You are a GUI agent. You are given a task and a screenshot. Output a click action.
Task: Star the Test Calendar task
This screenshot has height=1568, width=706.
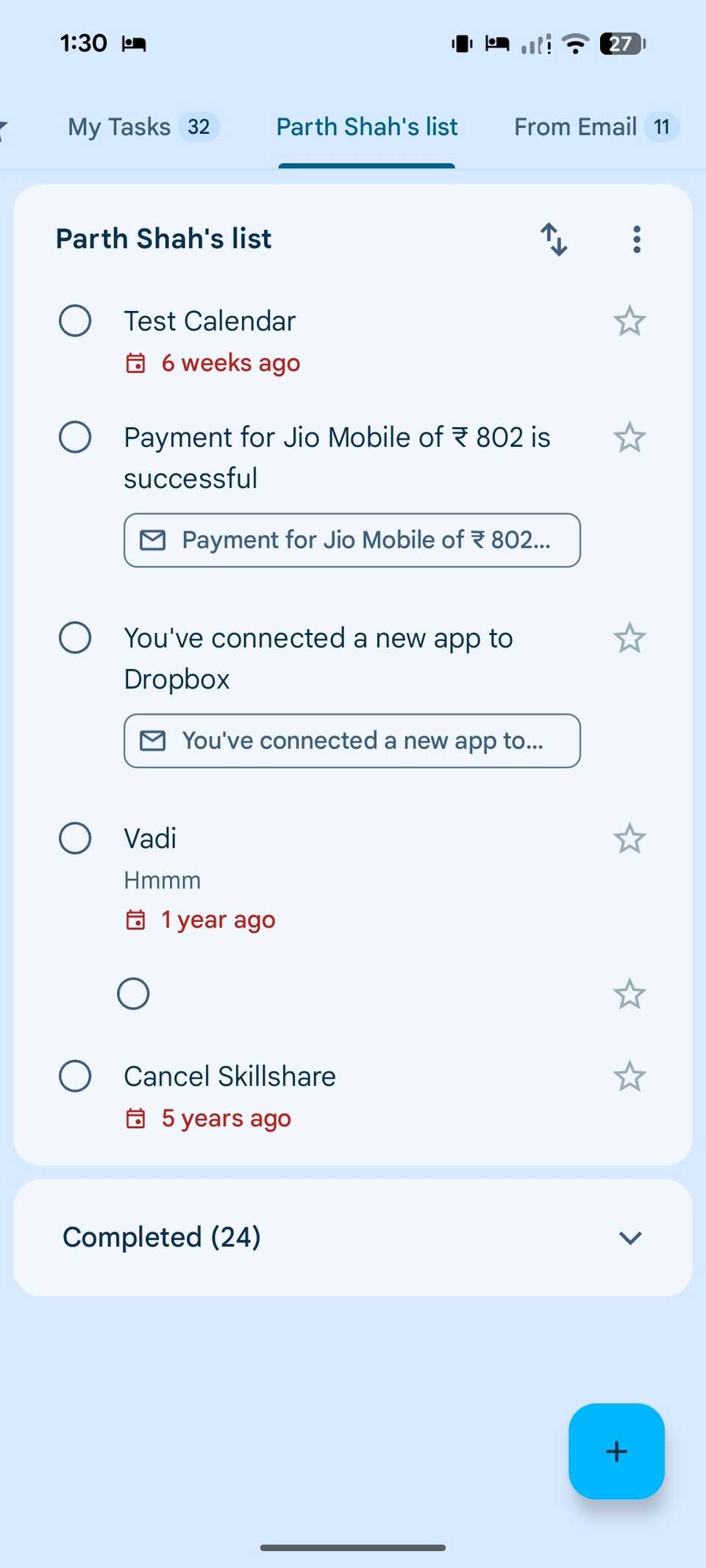(x=630, y=321)
